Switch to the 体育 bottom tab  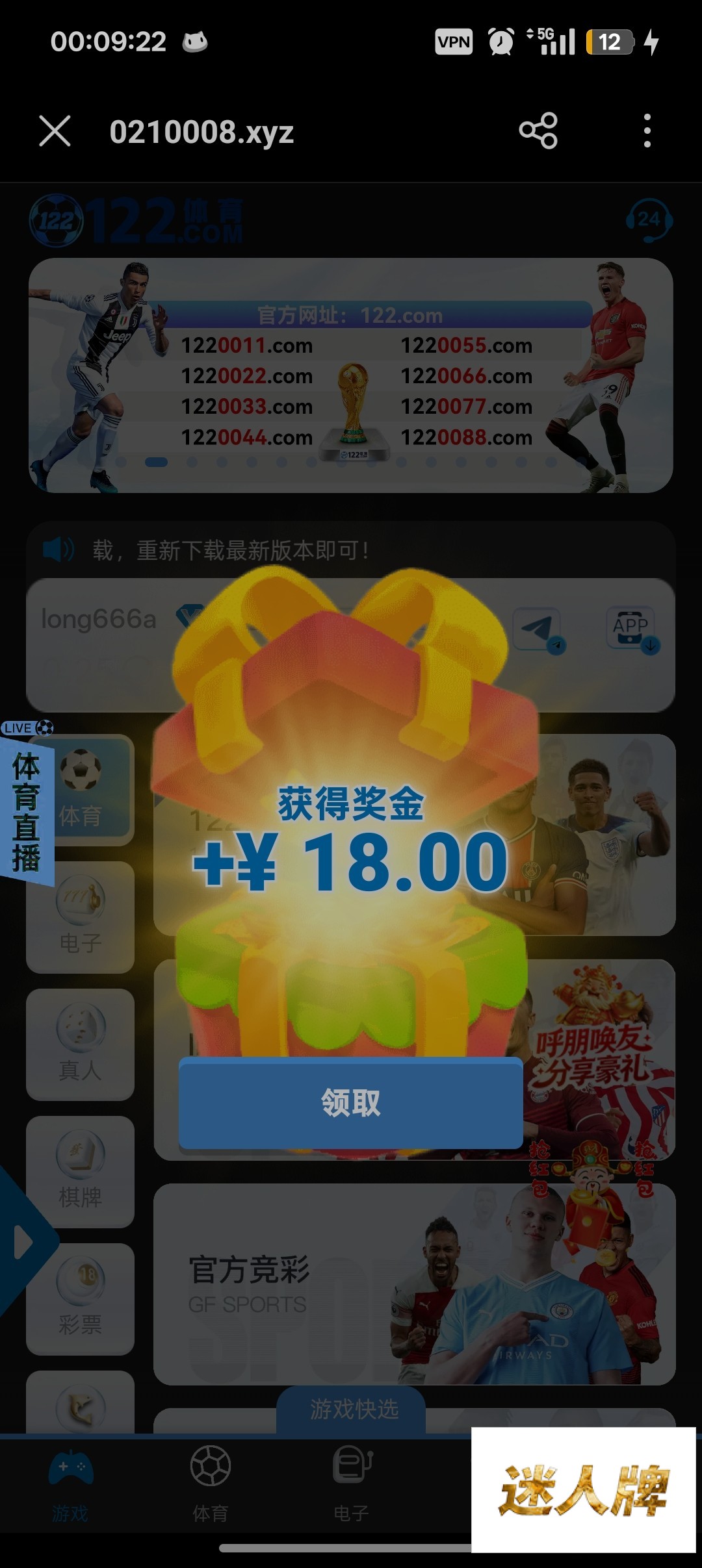[211, 1486]
